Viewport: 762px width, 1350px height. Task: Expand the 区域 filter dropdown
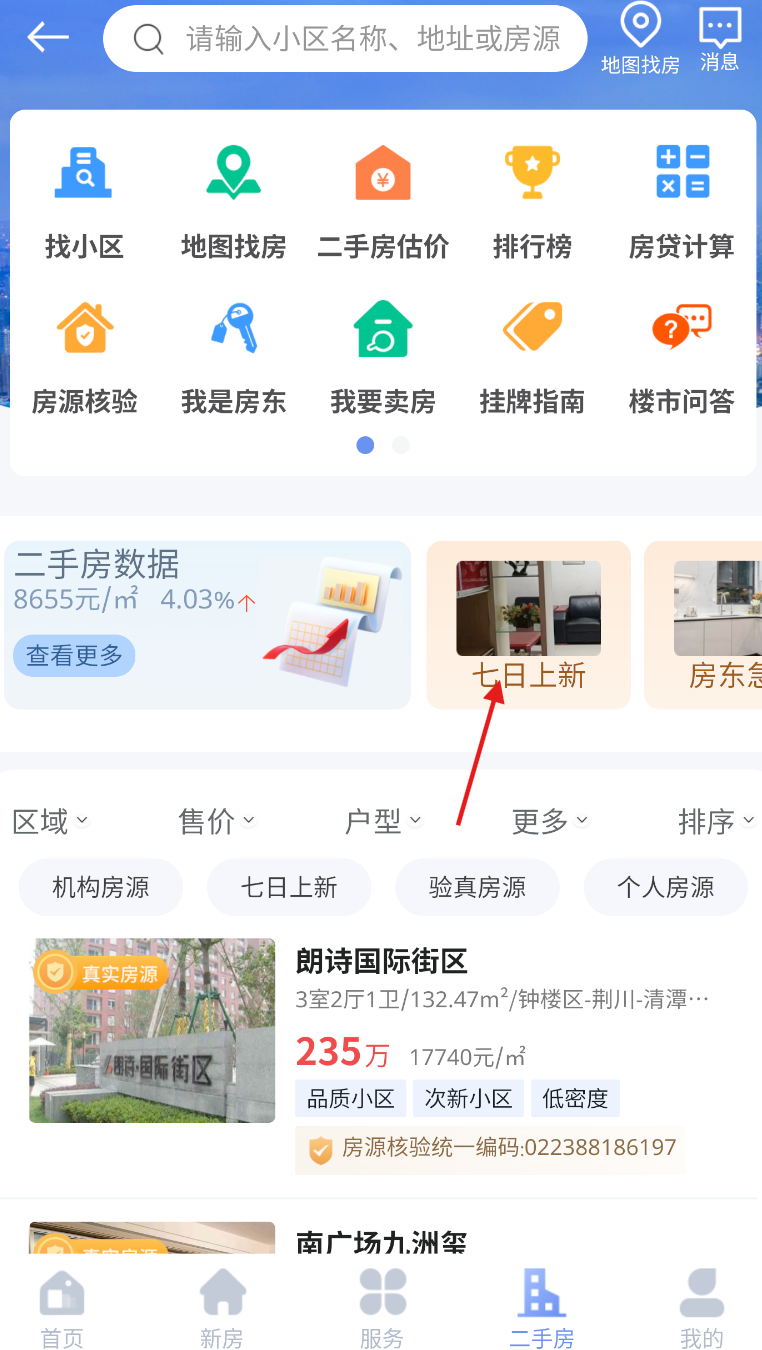point(50,822)
